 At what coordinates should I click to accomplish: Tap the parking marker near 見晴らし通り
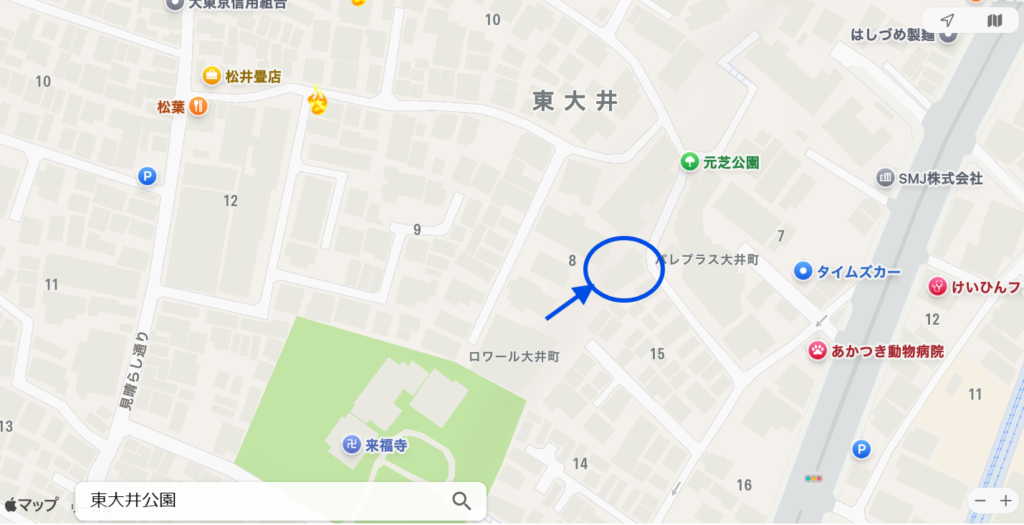click(x=147, y=177)
